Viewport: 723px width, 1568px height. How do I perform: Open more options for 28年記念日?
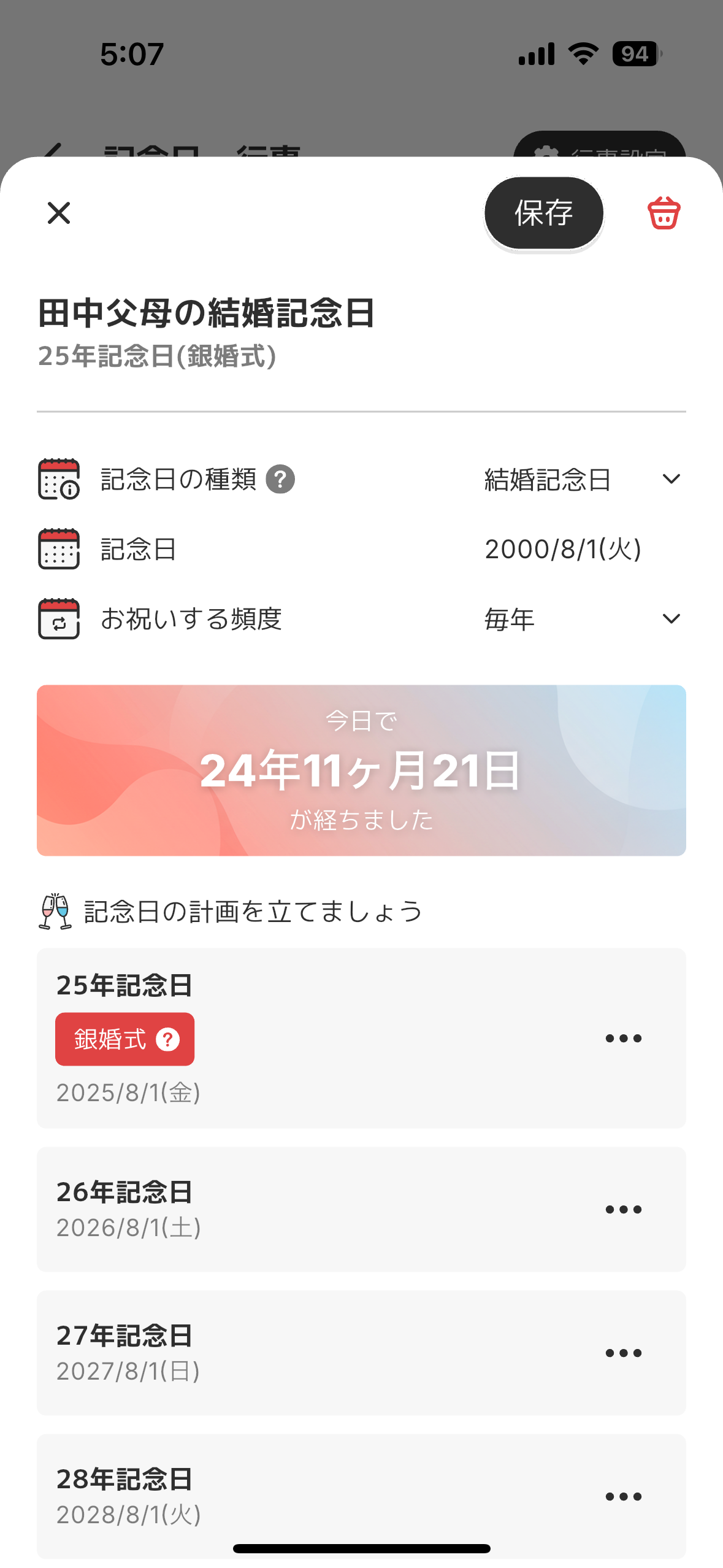tap(623, 1497)
